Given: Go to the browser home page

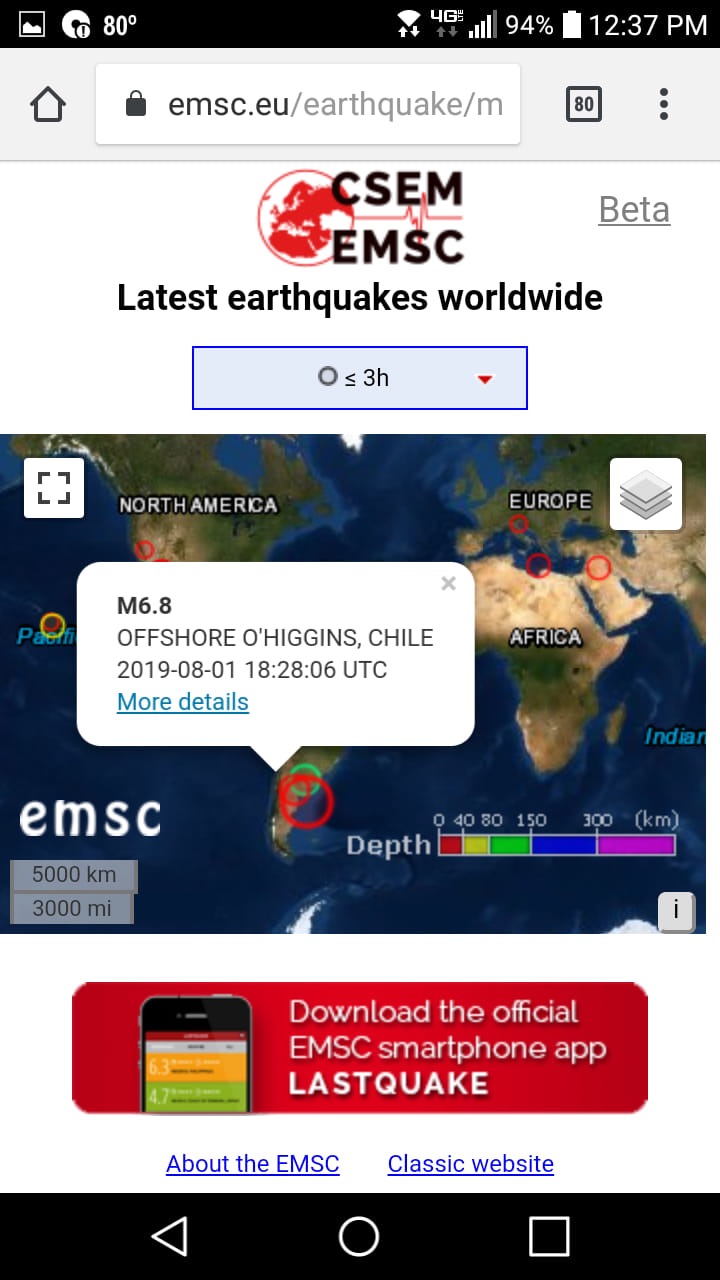Looking at the screenshot, I should click(x=48, y=104).
